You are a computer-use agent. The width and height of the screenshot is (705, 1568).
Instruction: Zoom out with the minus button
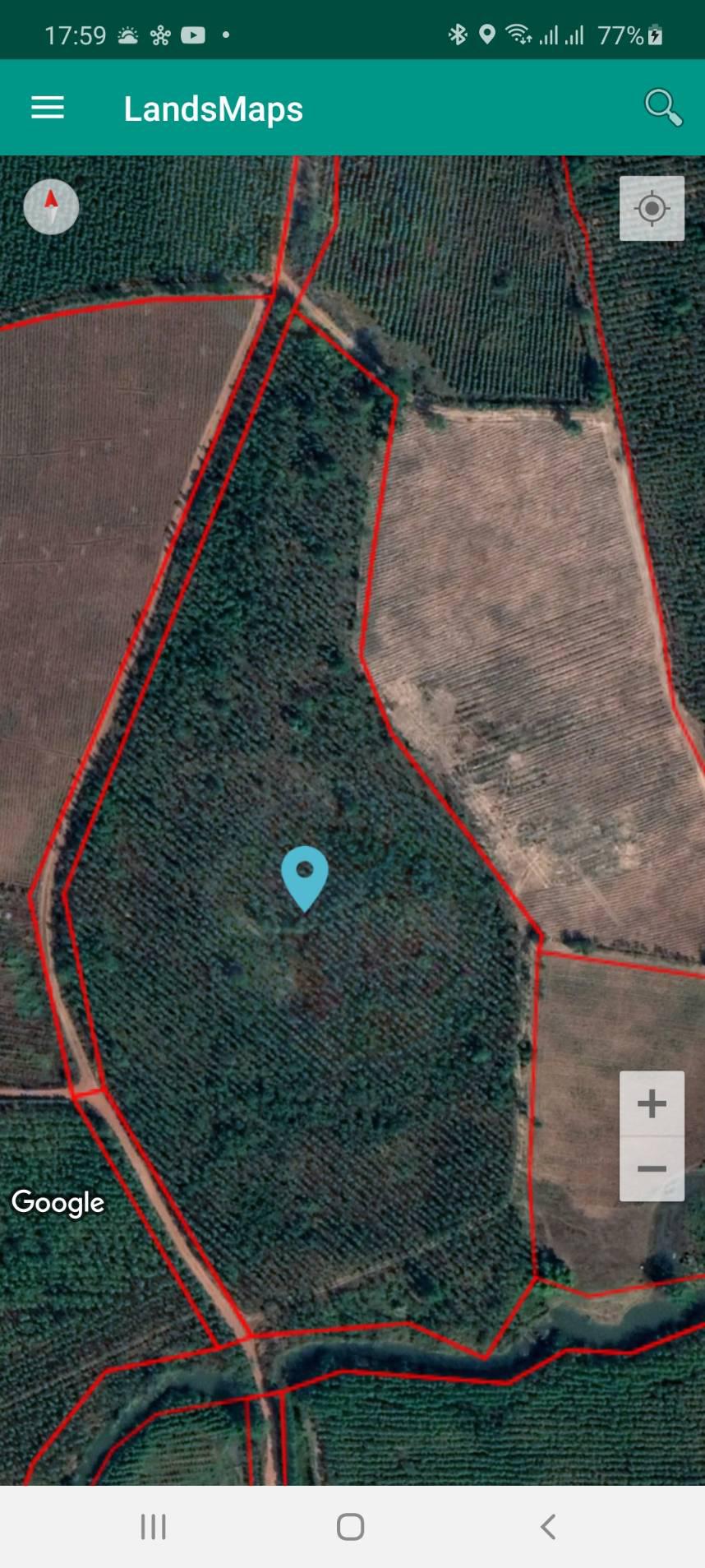pos(652,1169)
